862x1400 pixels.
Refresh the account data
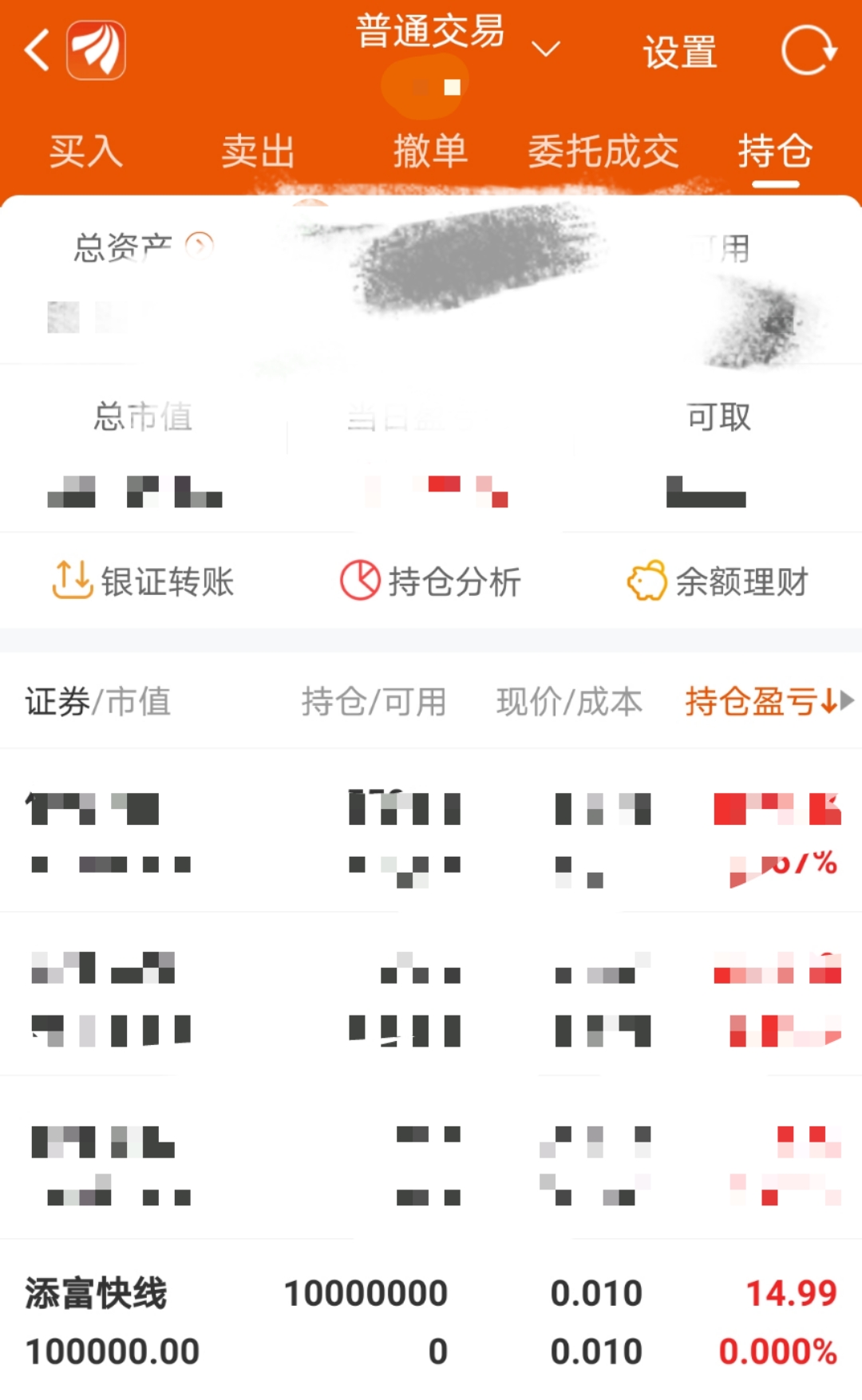808,50
